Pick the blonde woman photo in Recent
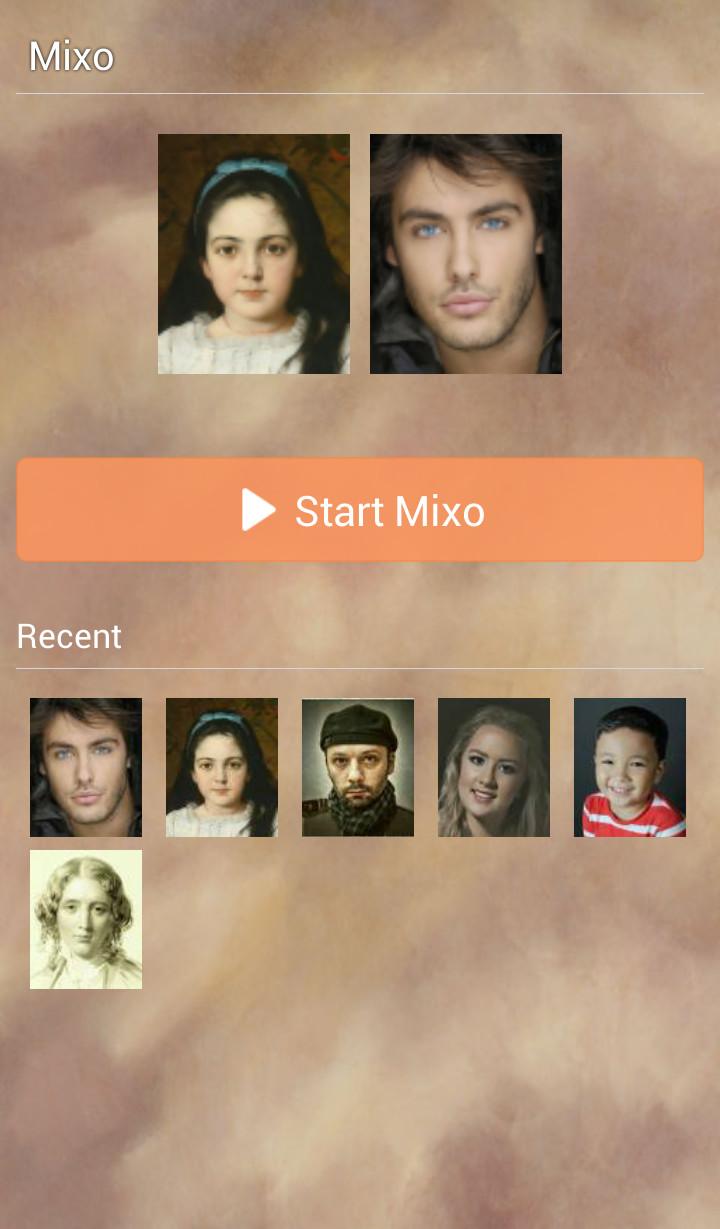720x1229 pixels. pos(494,767)
